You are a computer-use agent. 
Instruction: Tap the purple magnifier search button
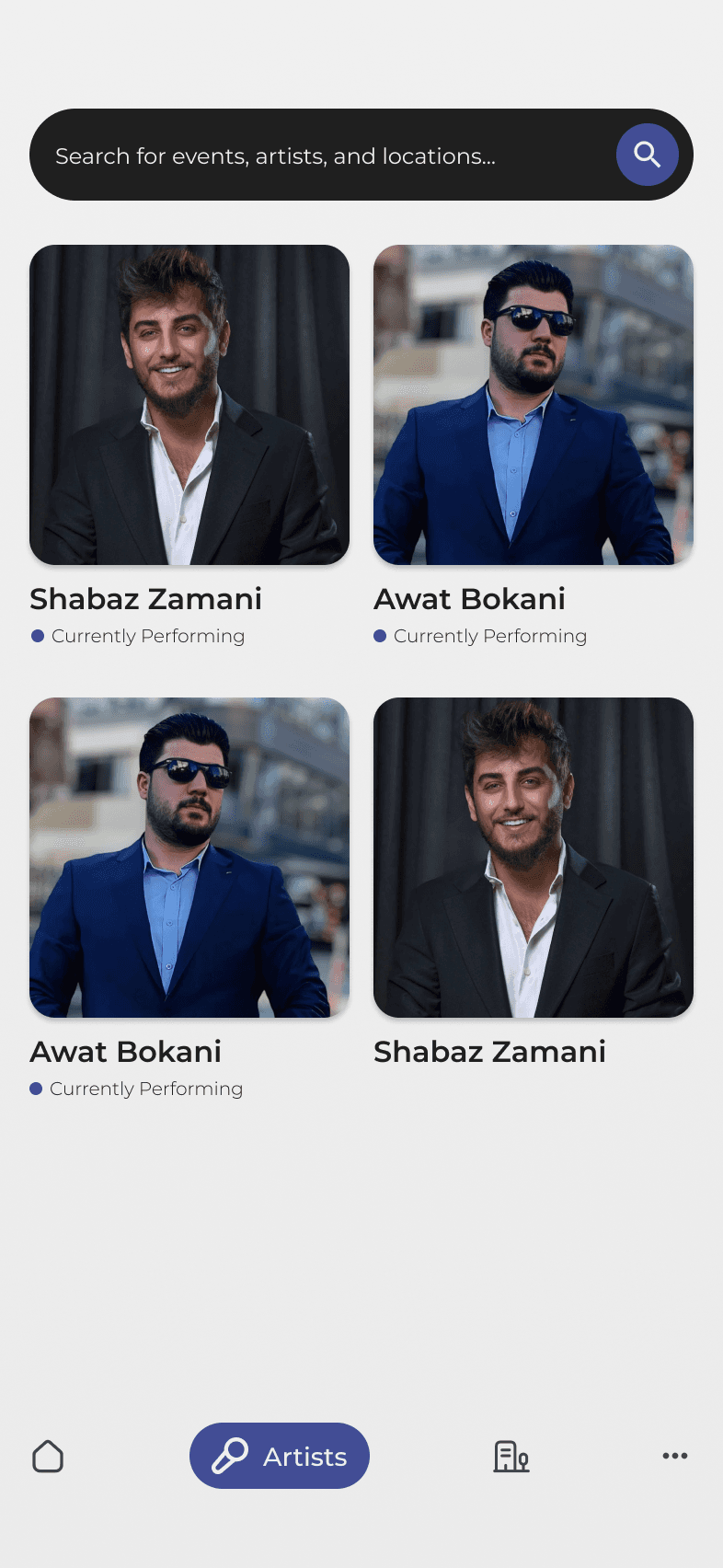pyautogui.click(x=647, y=155)
